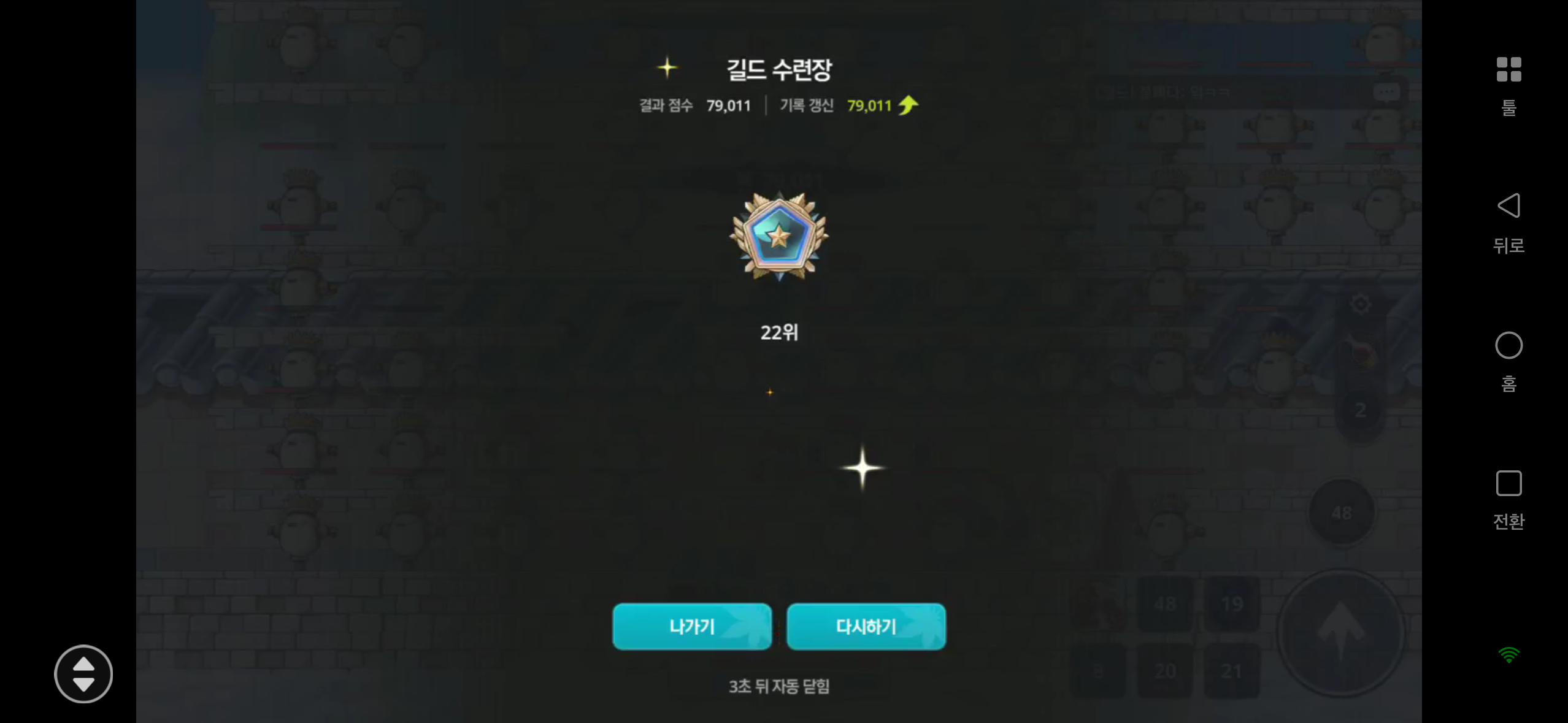
Task: Tap the floating up-down arrow button
Action: pos(83,673)
